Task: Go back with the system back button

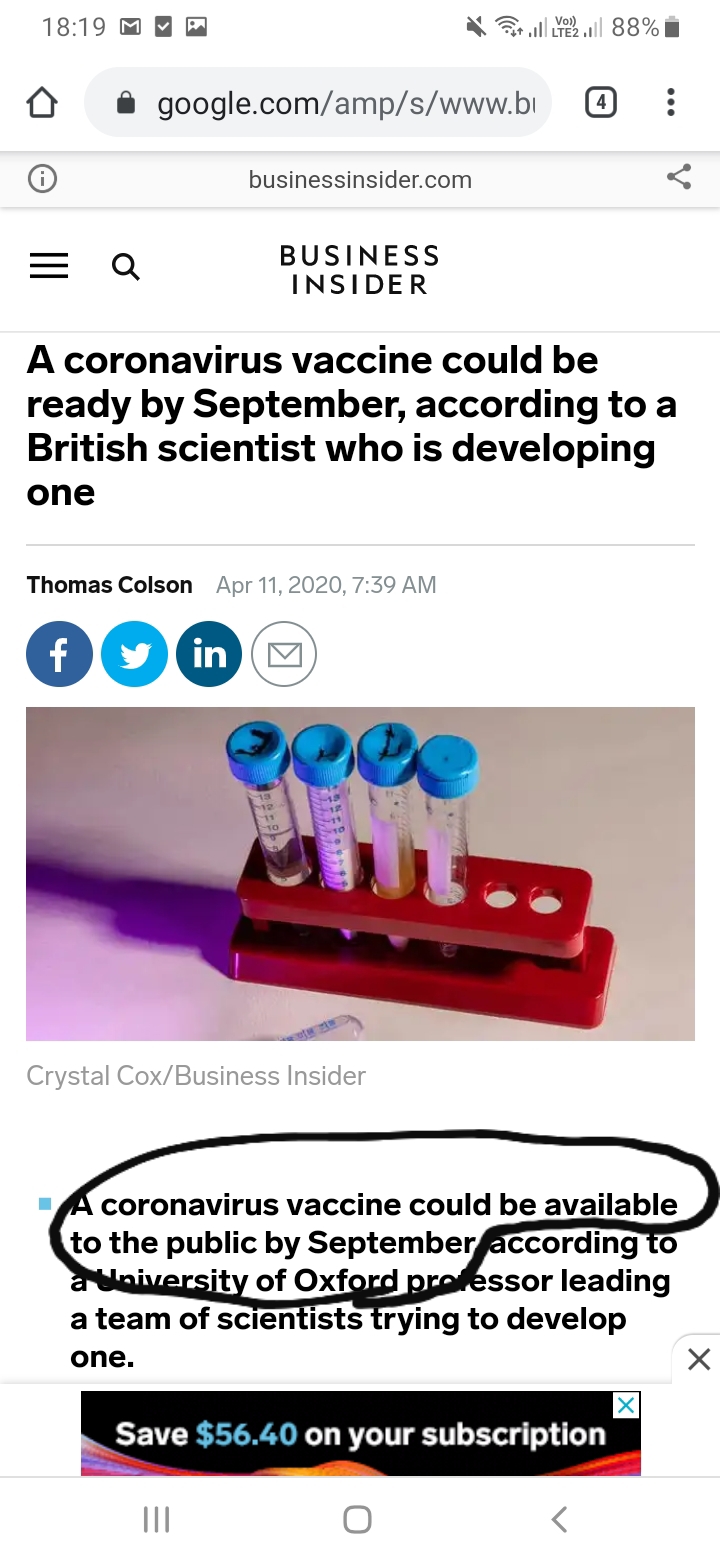Action: click(560, 1519)
